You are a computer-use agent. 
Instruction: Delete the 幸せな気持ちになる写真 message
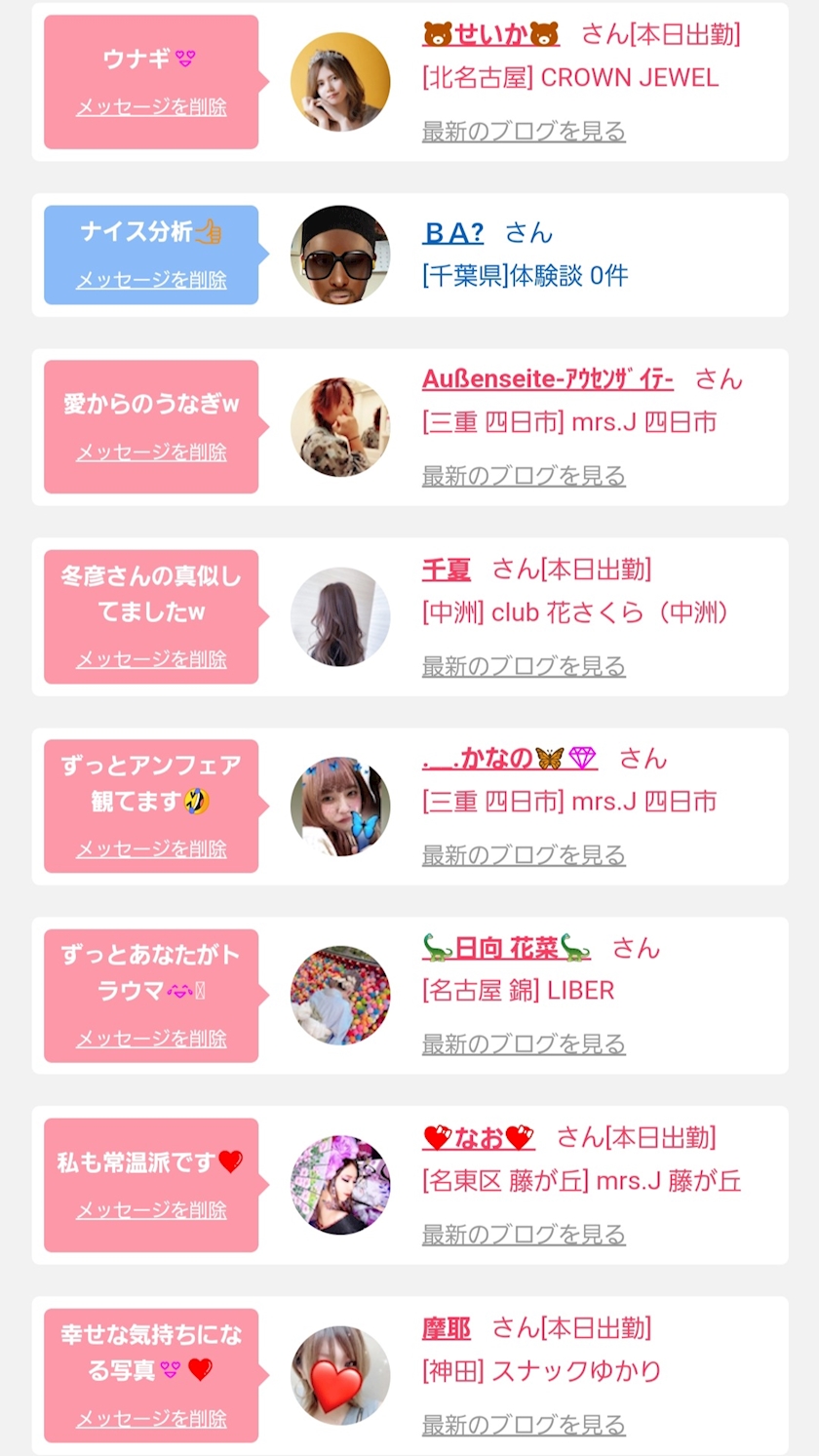tap(151, 1419)
